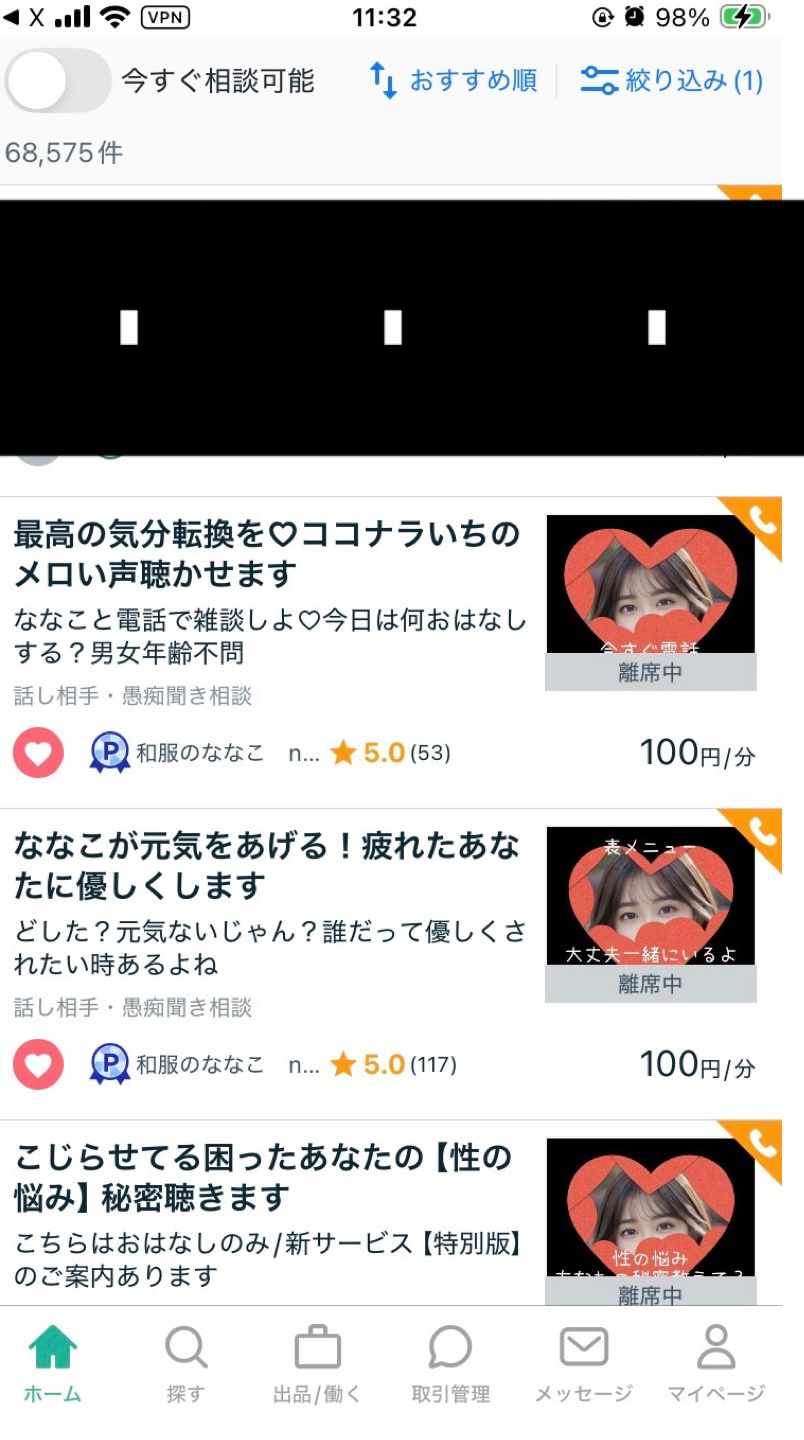
Task: Open the ななこが元気をあげる listing
Action: pyautogui.click(x=267, y=866)
